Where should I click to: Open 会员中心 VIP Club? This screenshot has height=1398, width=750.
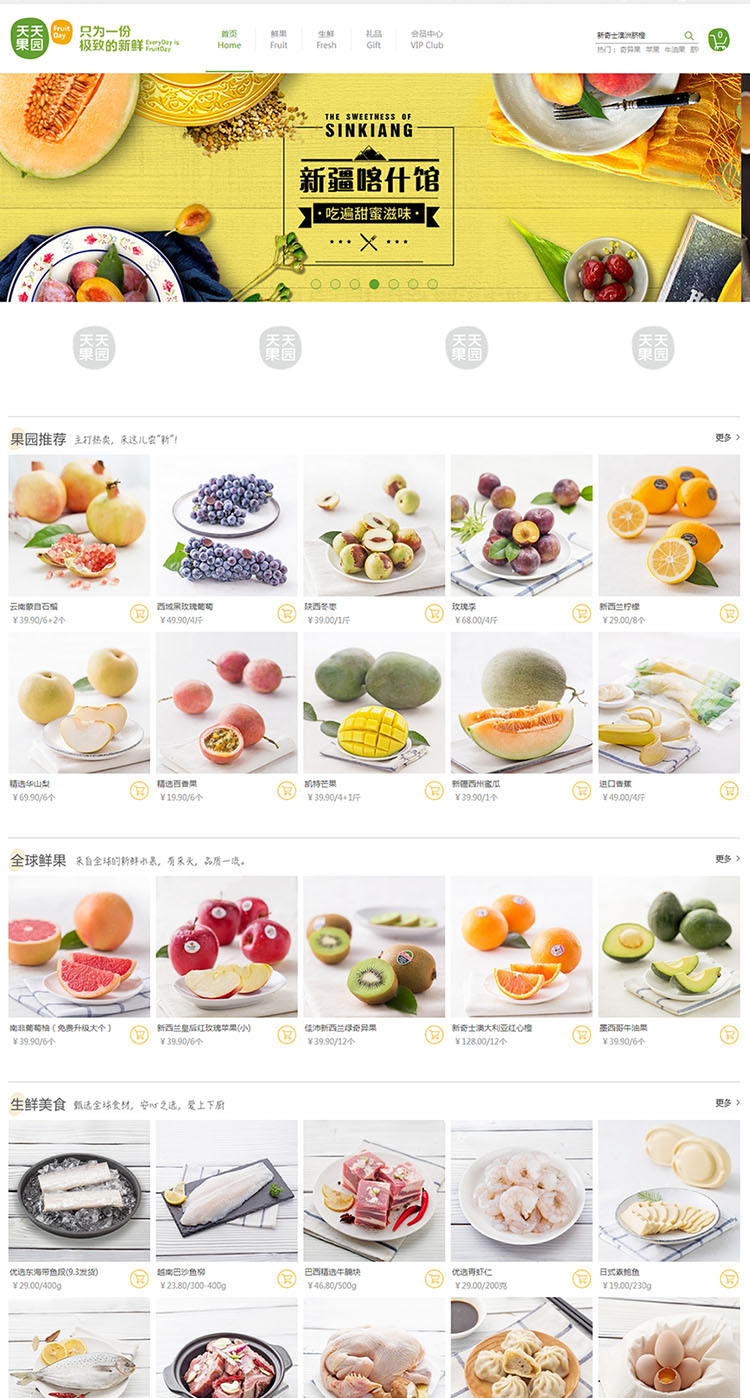[x=426, y=39]
